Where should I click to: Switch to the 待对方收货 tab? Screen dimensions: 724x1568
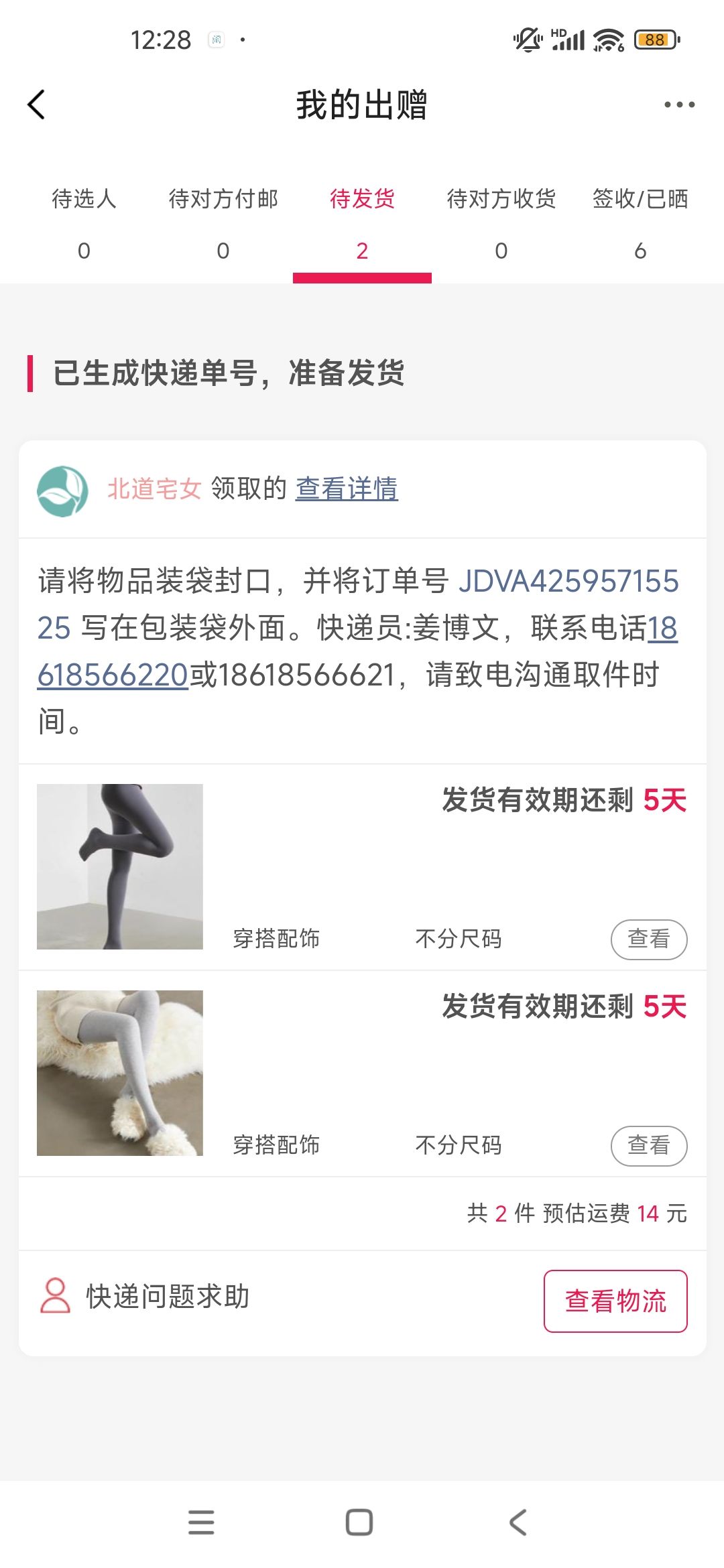[x=501, y=223]
